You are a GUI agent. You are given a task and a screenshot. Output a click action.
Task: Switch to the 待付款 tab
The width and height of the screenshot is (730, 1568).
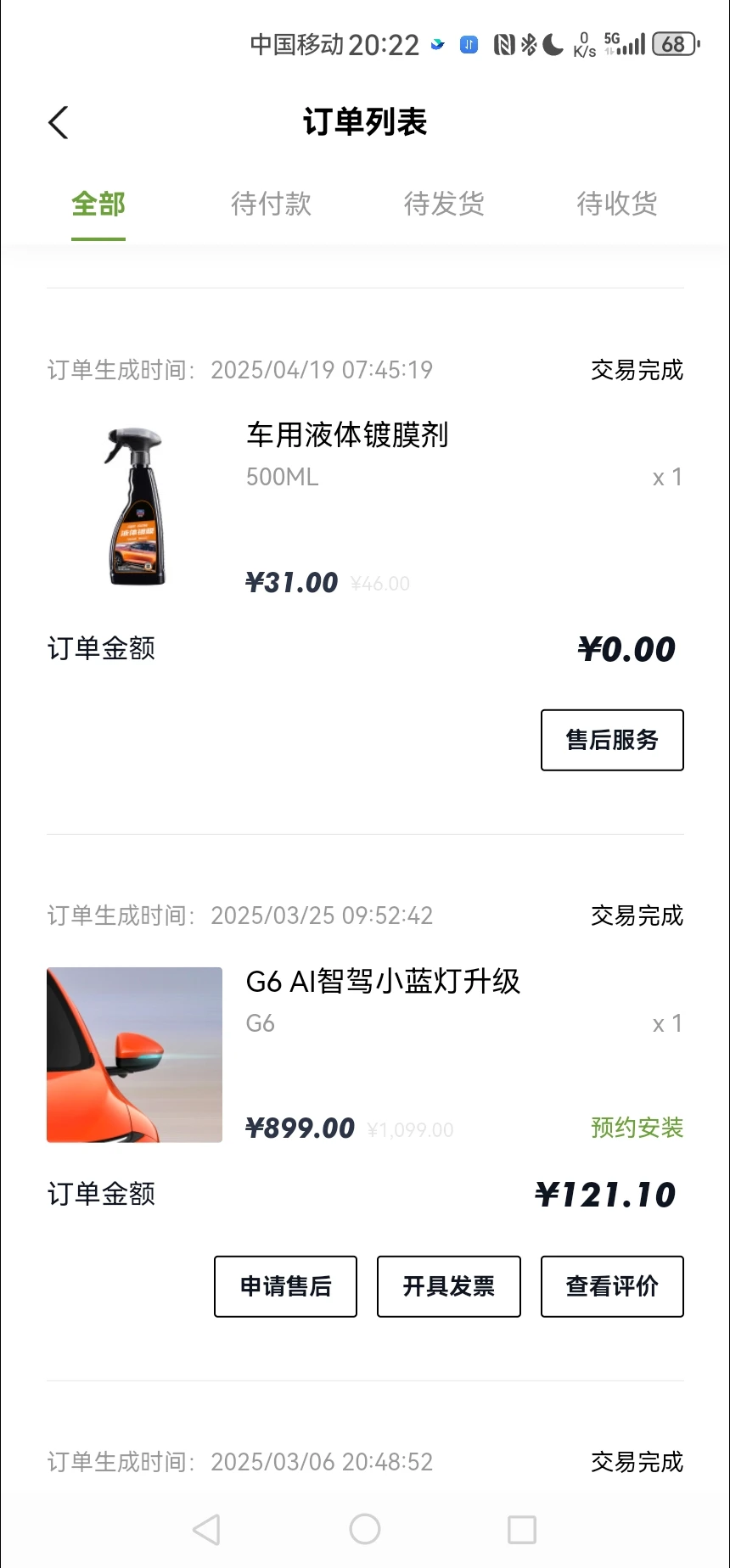[271, 204]
